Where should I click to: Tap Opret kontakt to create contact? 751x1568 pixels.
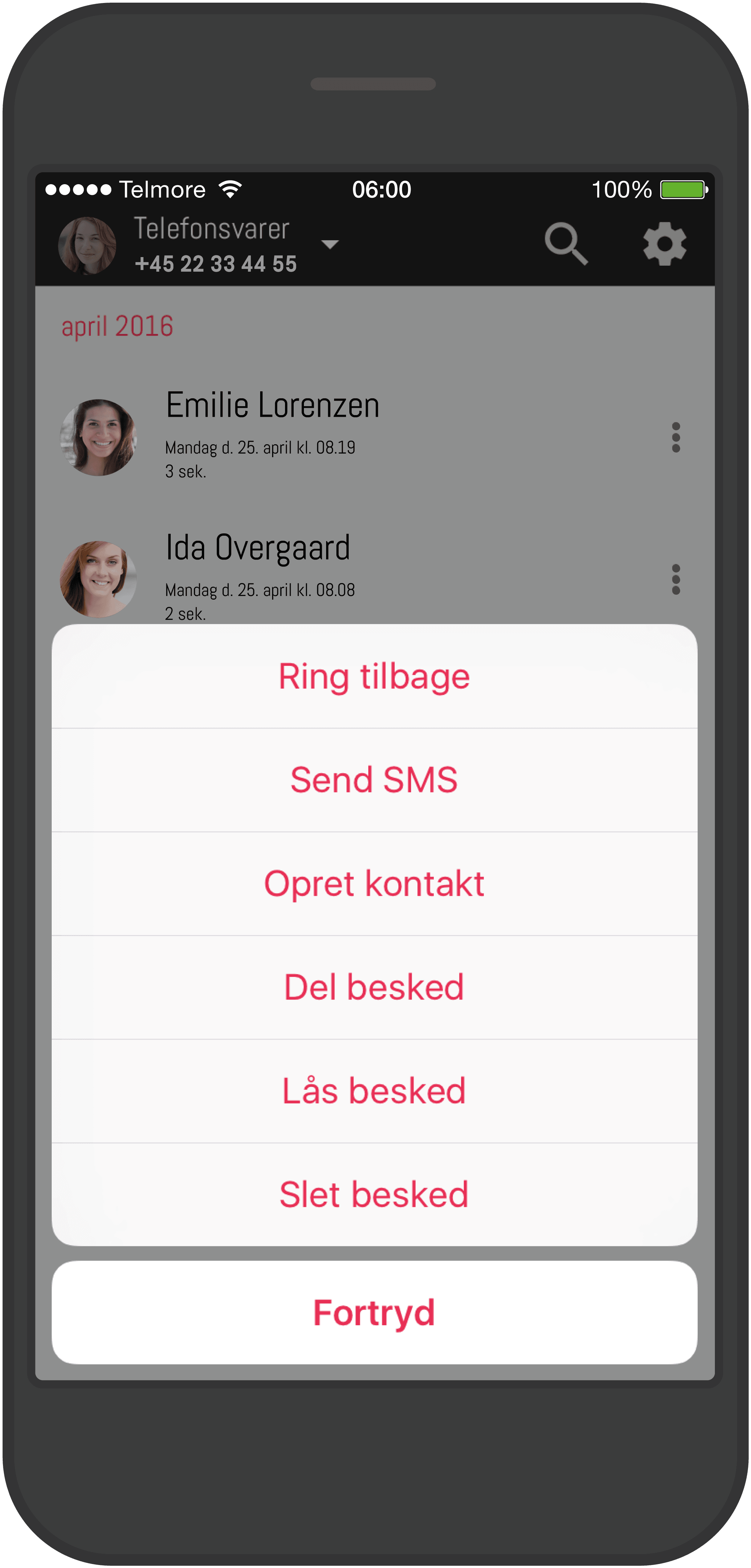click(x=374, y=883)
